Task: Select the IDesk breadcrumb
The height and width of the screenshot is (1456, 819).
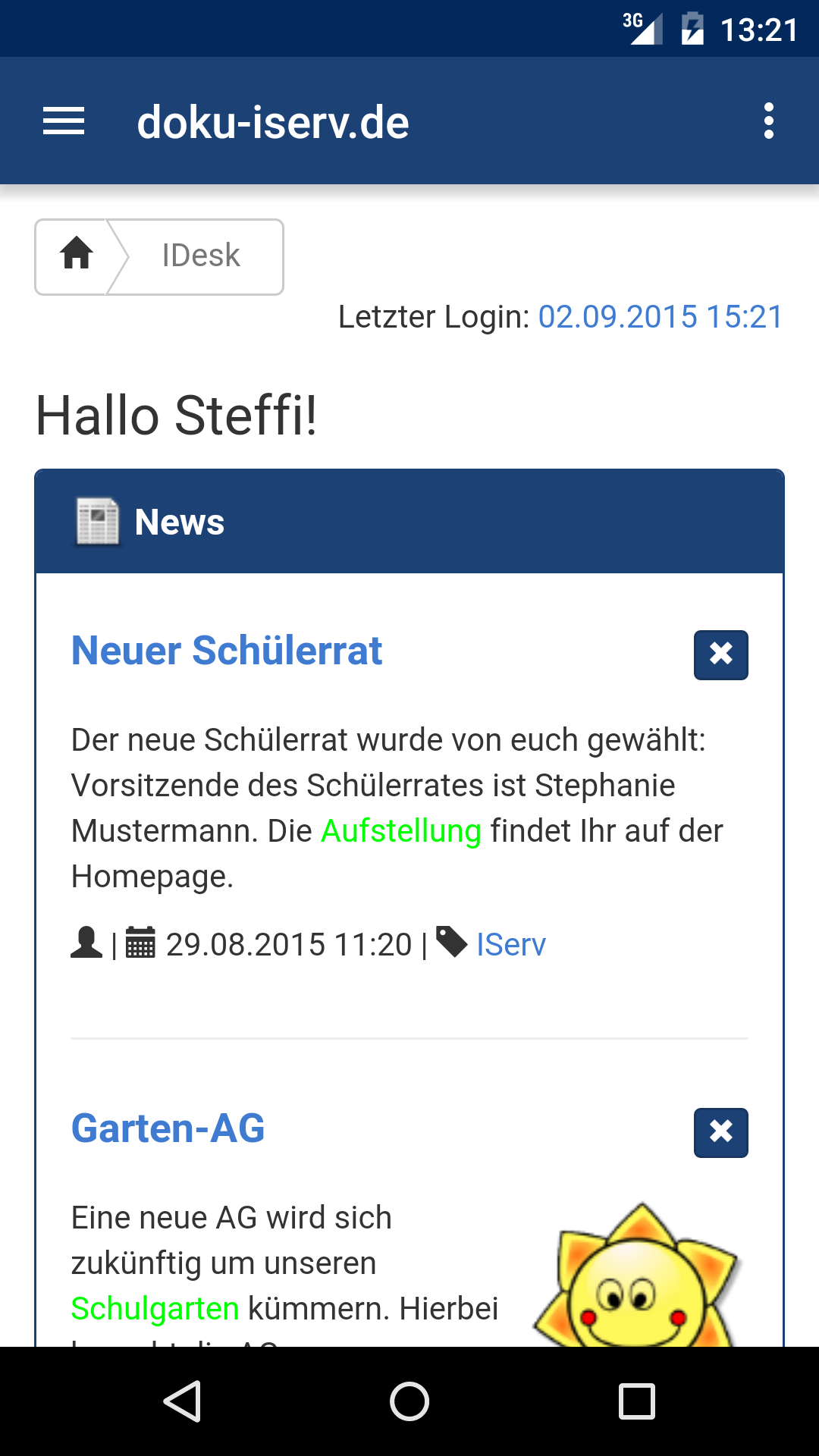Action: (x=200, y=256)
